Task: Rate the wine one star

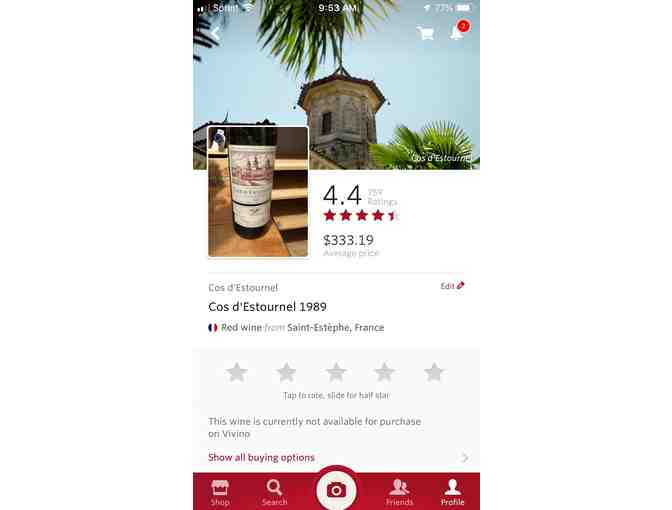Action: point(237,373)
